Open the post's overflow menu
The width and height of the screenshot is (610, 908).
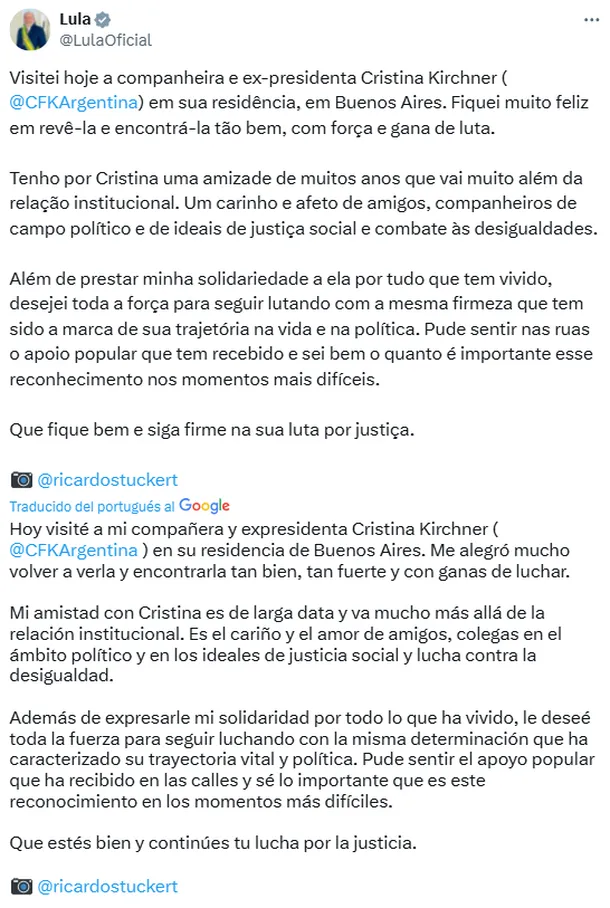[x=585, y=20]
